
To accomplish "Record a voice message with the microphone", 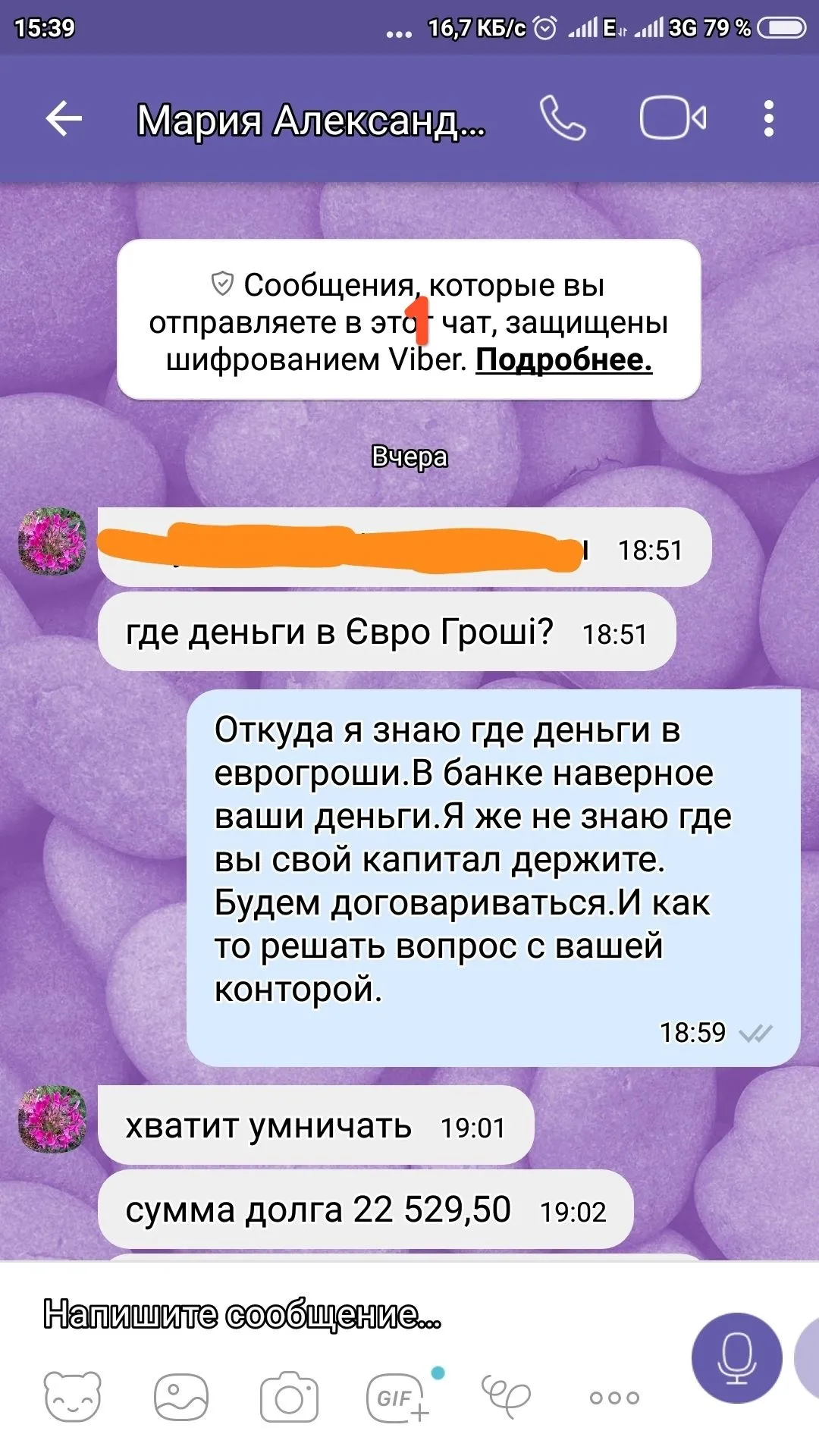I will point(736,1357).
